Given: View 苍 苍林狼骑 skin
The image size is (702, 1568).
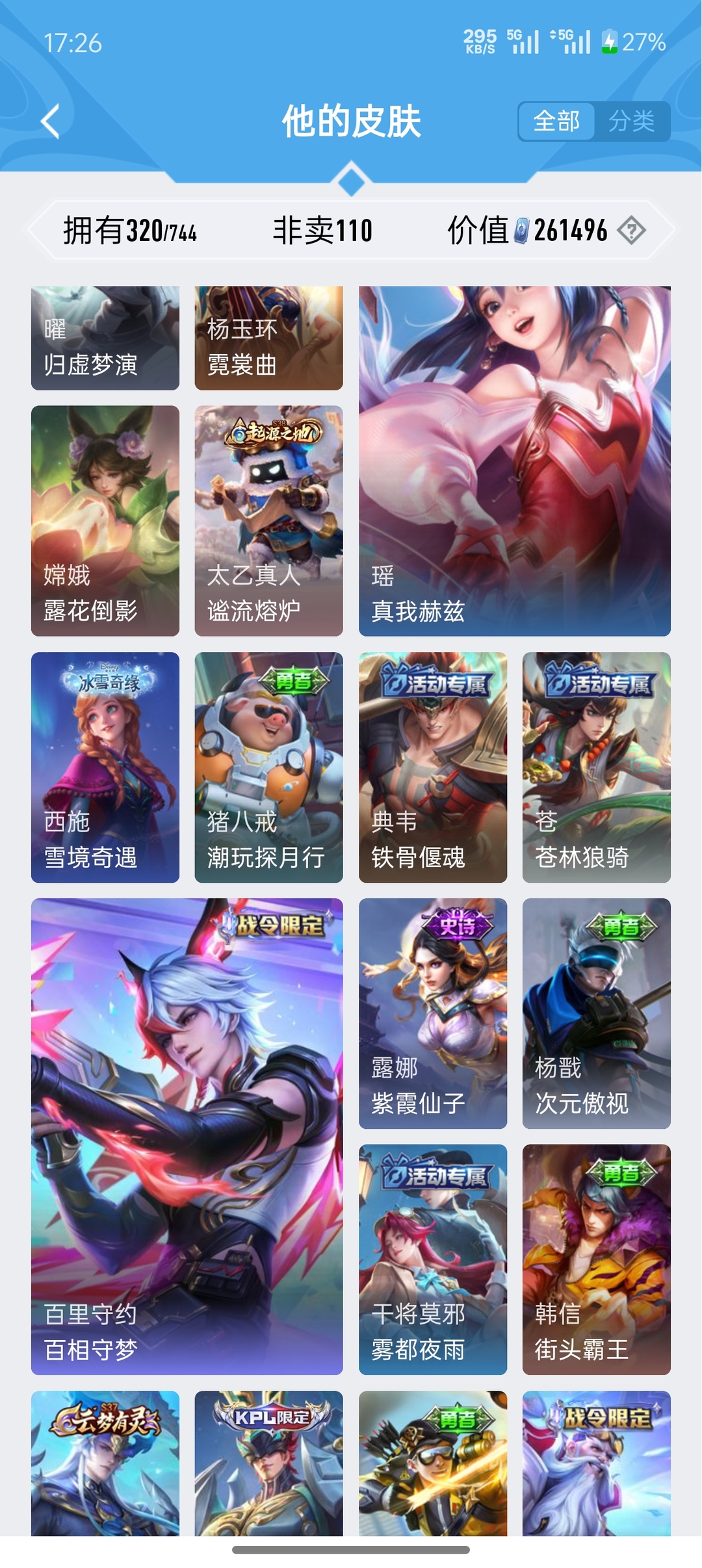Looking at the screenshot, I should coord(596,767).
